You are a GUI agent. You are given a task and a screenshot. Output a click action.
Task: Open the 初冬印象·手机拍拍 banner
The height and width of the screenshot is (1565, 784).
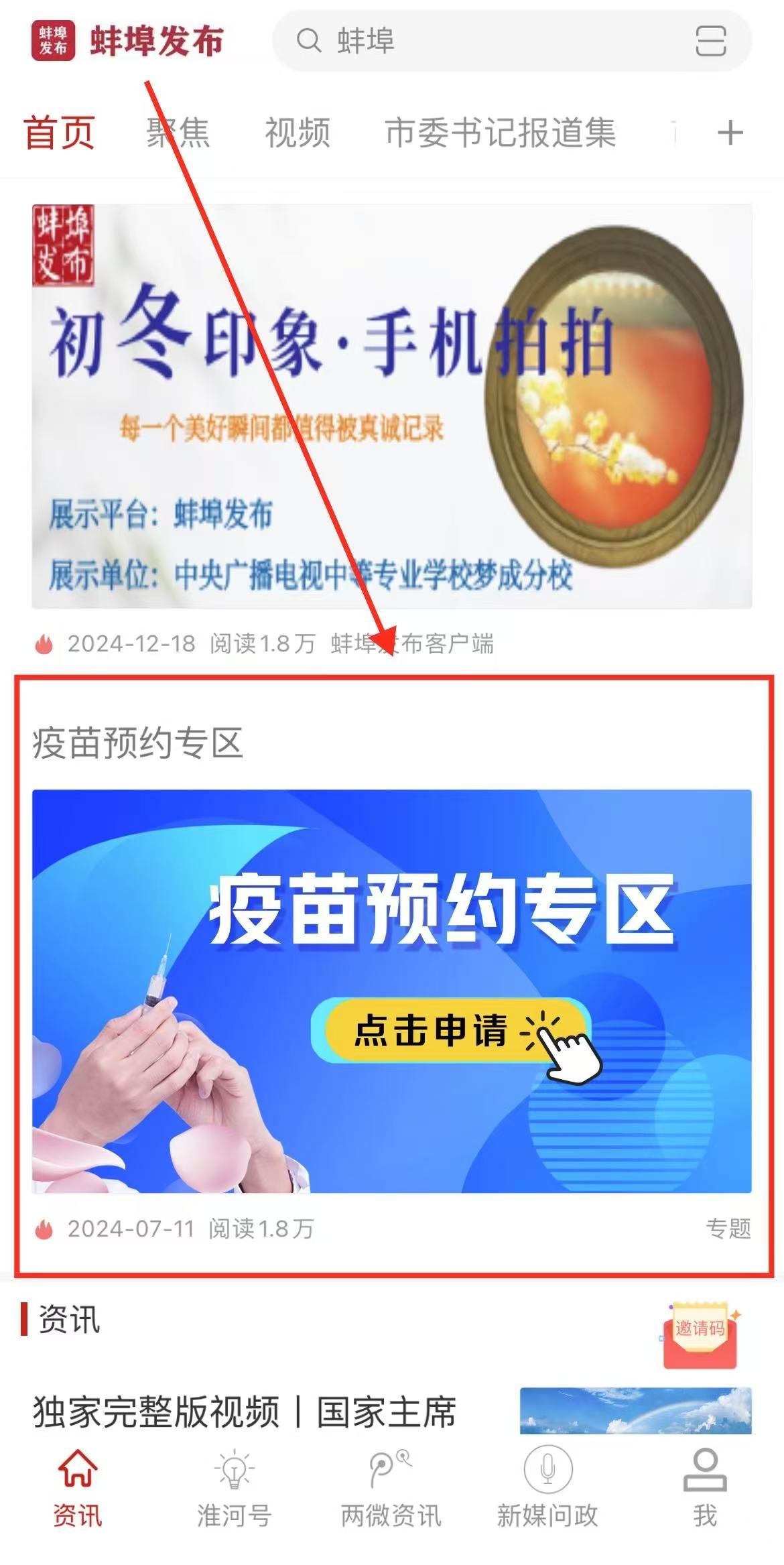pyautogui.click(x=392, y=406)
